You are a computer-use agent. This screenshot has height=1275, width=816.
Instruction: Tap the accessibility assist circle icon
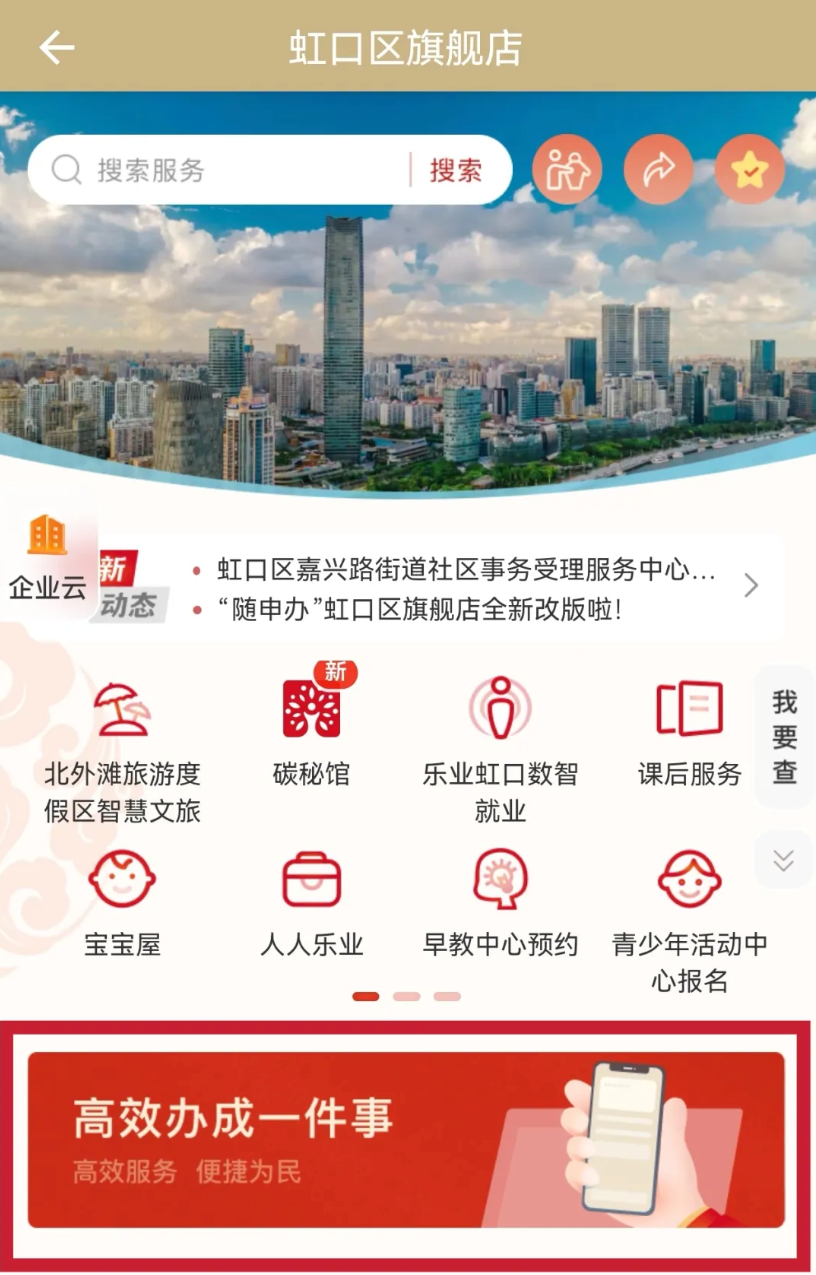coord(567,170)
